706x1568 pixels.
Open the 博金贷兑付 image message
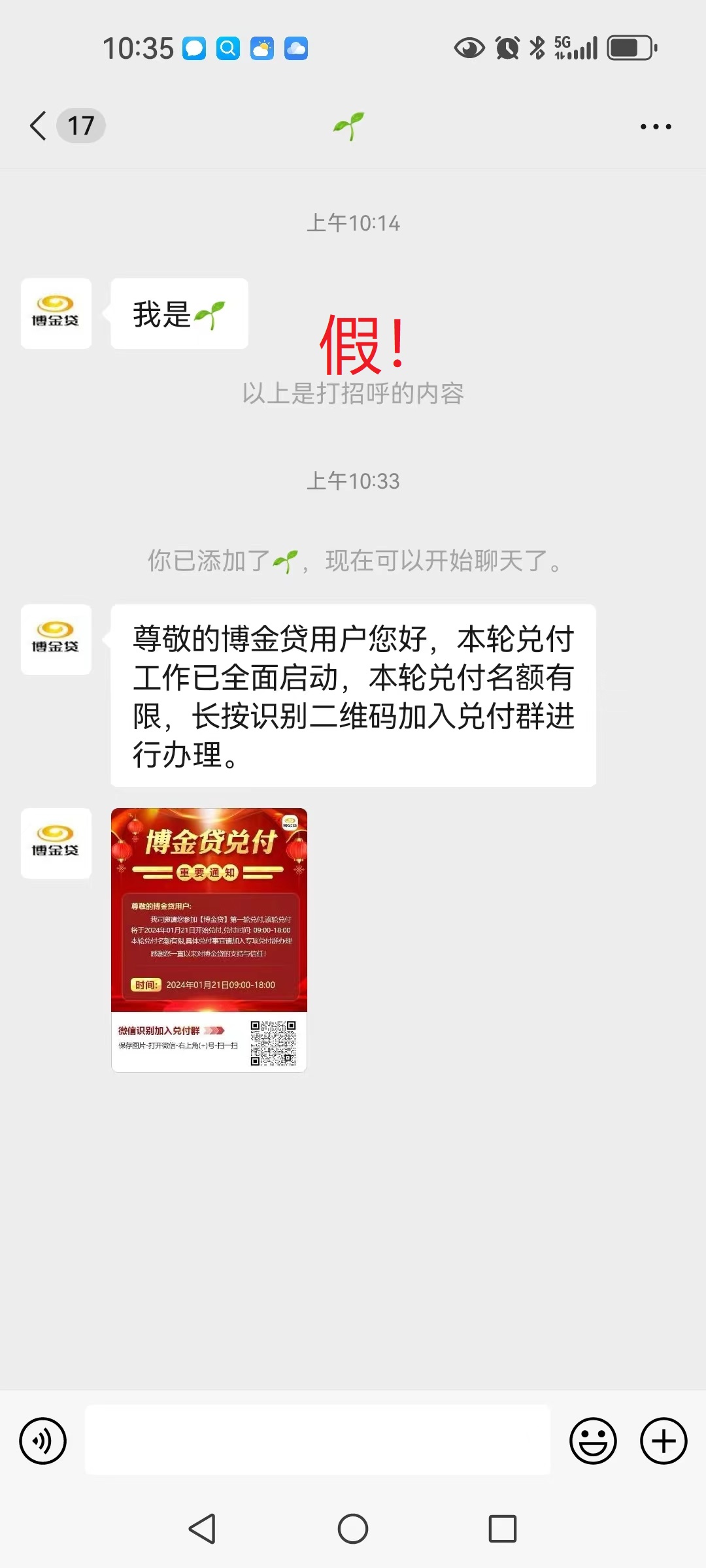[209, 939]
